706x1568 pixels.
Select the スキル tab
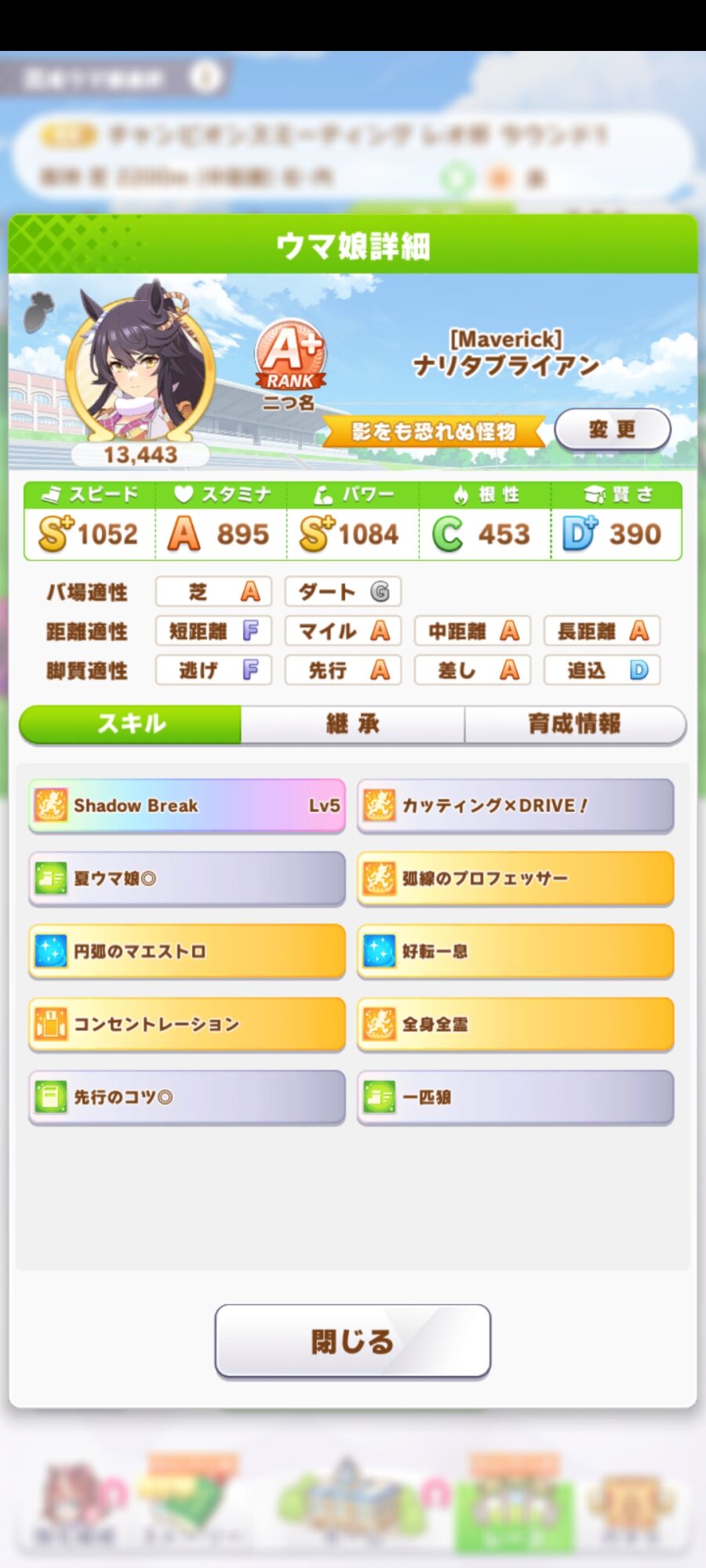(x=131, y=724)
